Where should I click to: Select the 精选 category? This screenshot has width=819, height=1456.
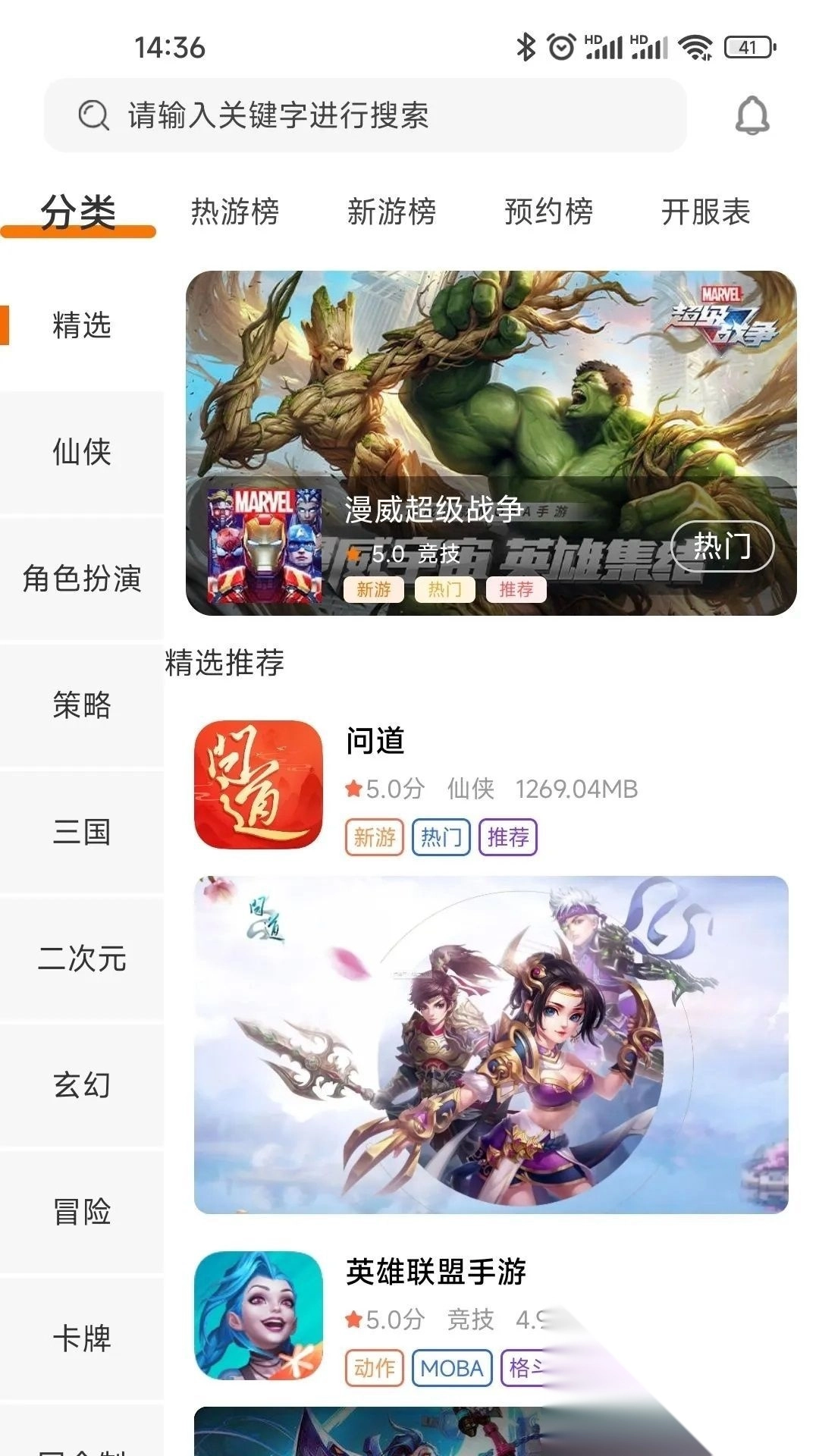[82, 325]
